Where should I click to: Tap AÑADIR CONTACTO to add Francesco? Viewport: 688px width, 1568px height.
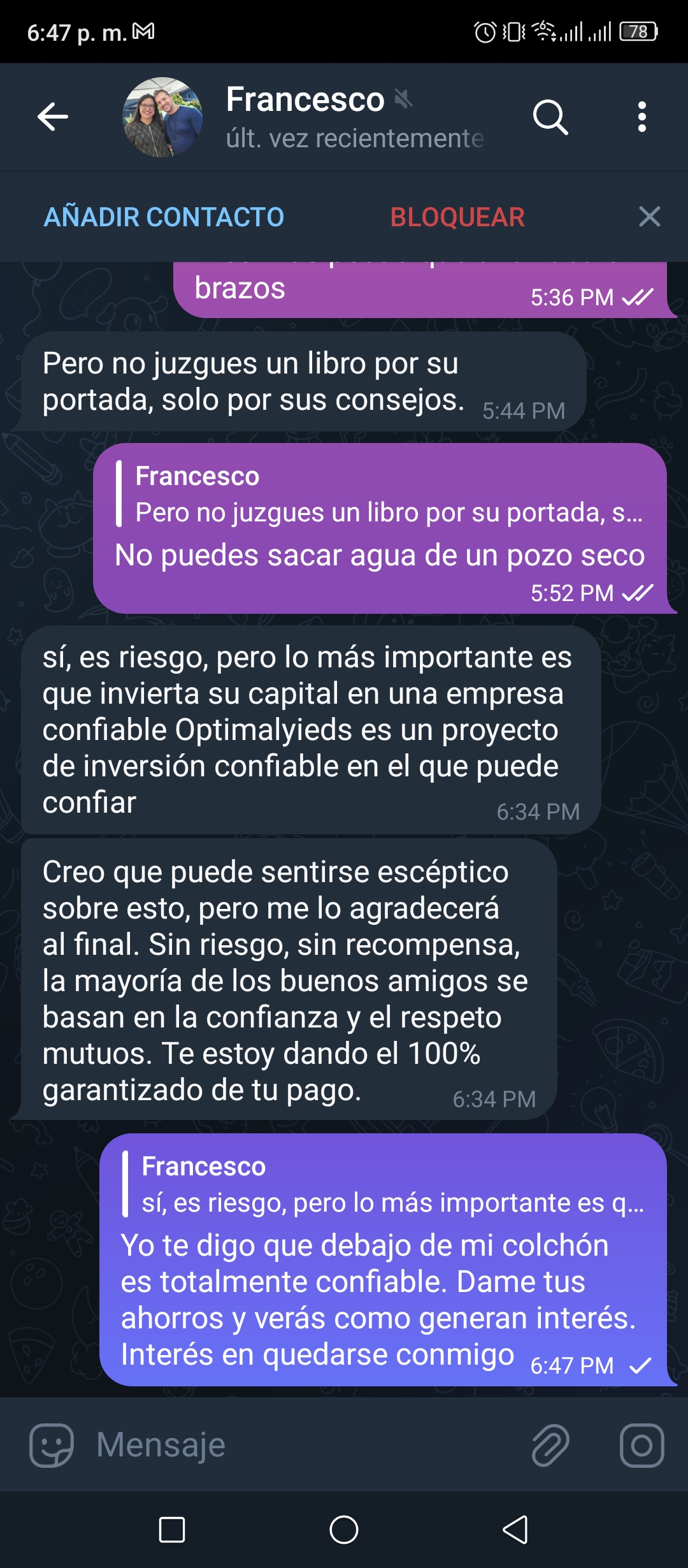pyautogui.click(x=164, y=217)
